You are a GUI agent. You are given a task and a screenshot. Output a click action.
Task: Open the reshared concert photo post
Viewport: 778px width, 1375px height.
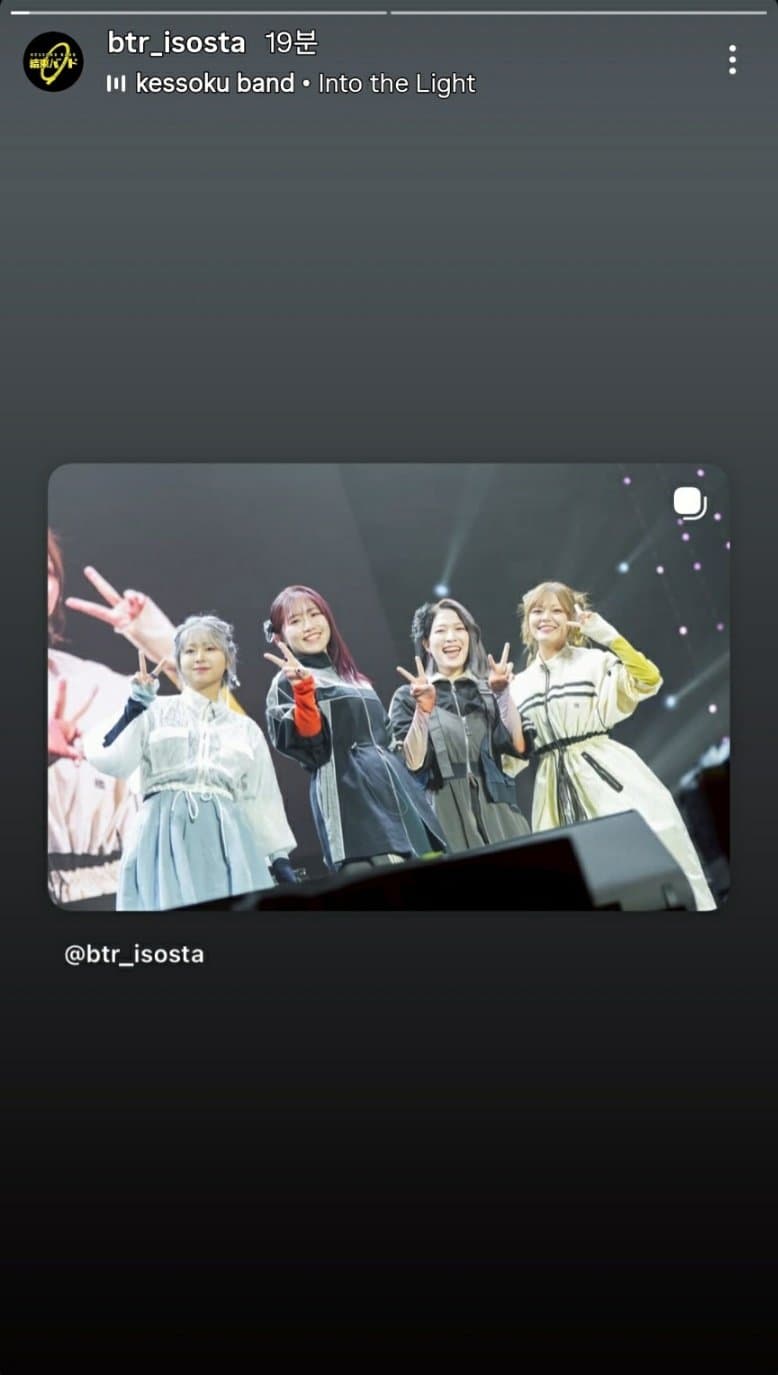tap(388, 687)
